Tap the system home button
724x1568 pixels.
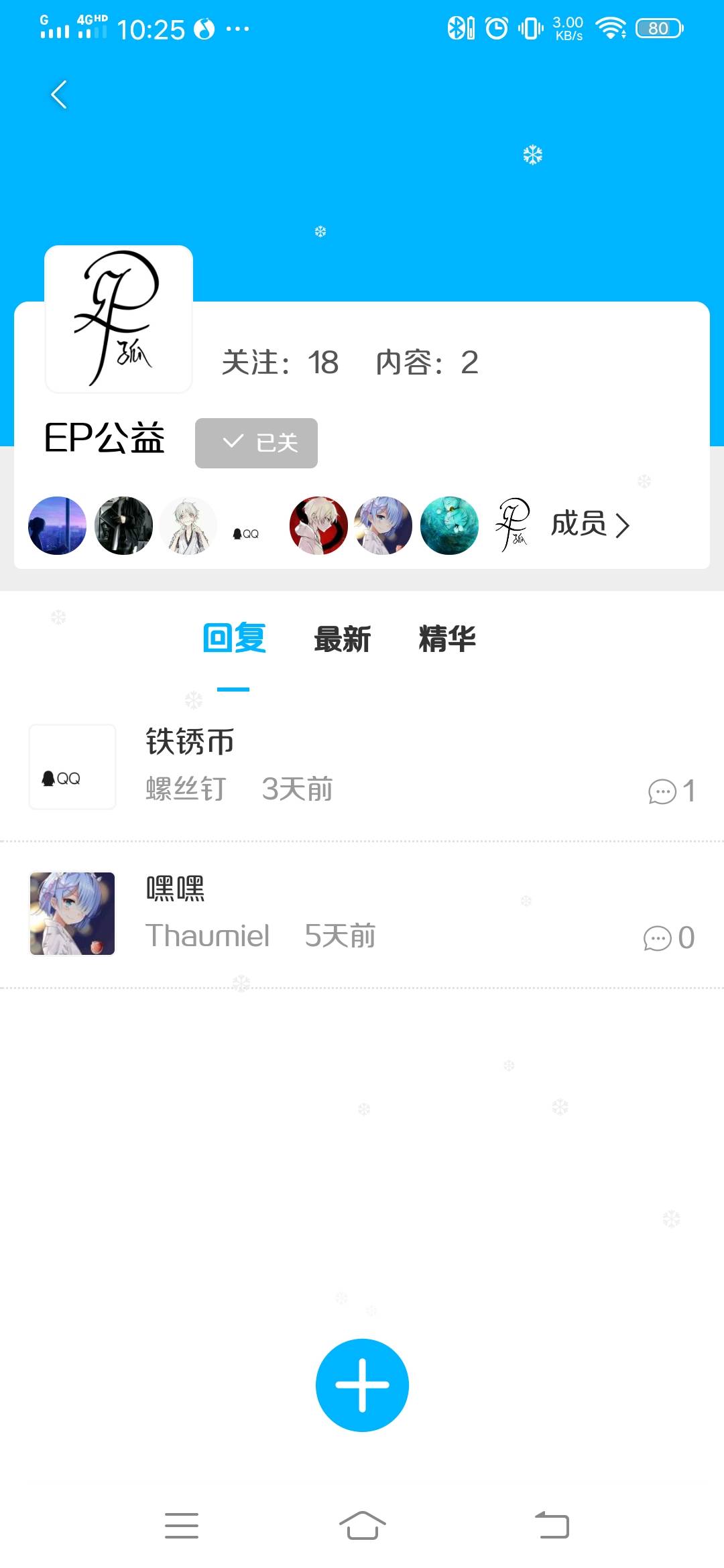click(362, 1526)
